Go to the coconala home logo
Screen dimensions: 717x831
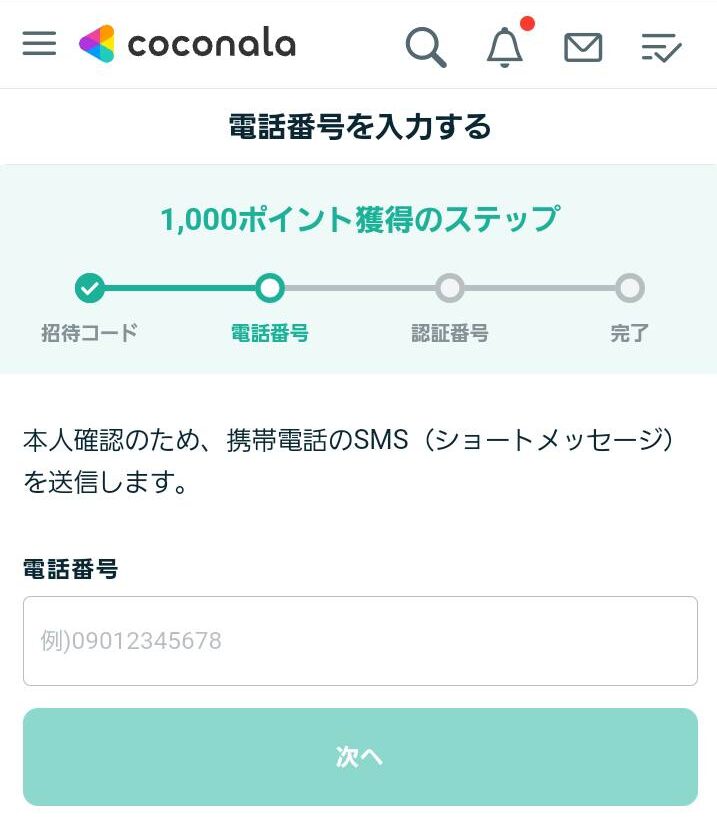(x=188, y=44)
